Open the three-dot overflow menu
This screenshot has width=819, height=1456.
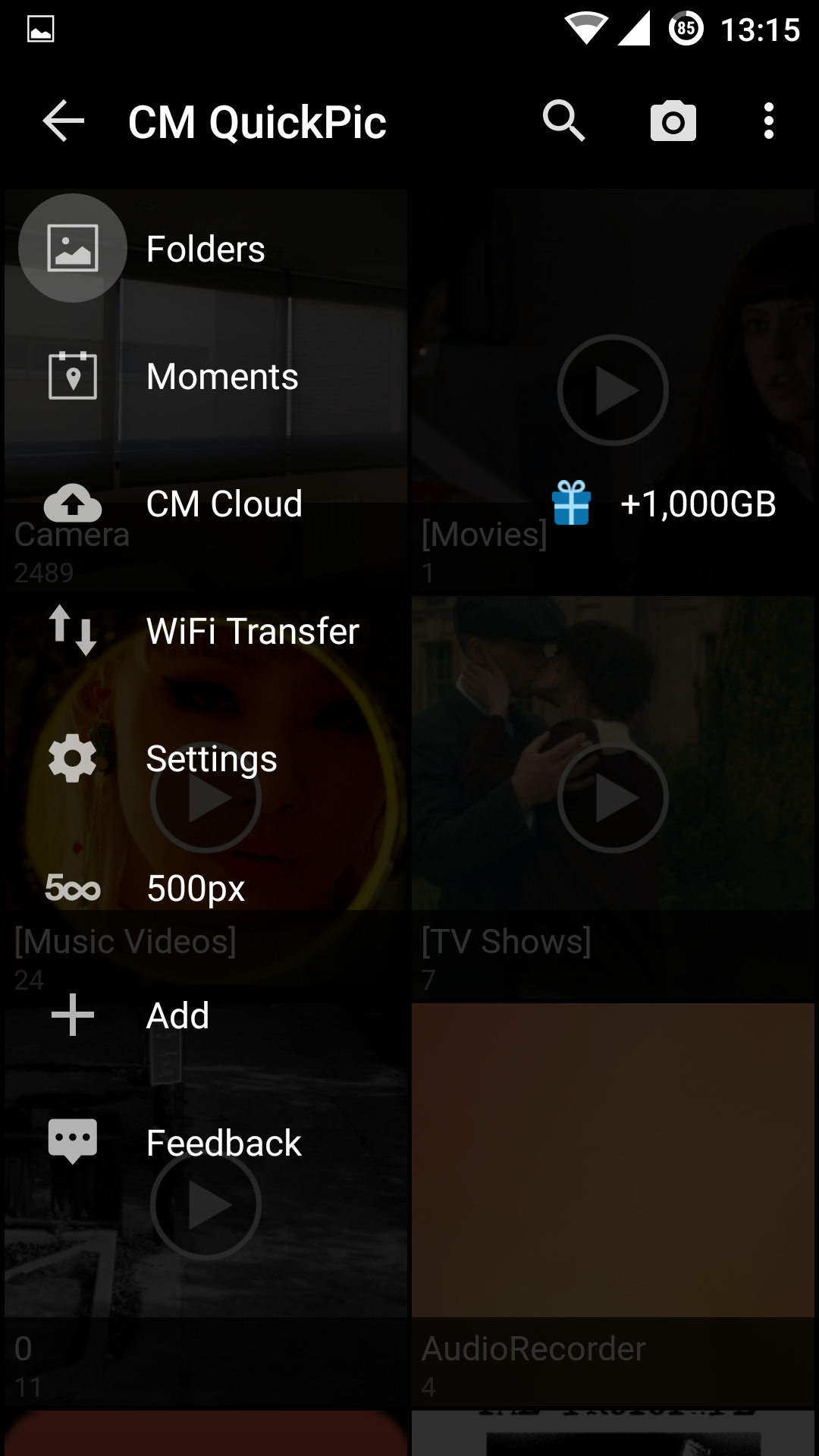click(x=768, y=120)
